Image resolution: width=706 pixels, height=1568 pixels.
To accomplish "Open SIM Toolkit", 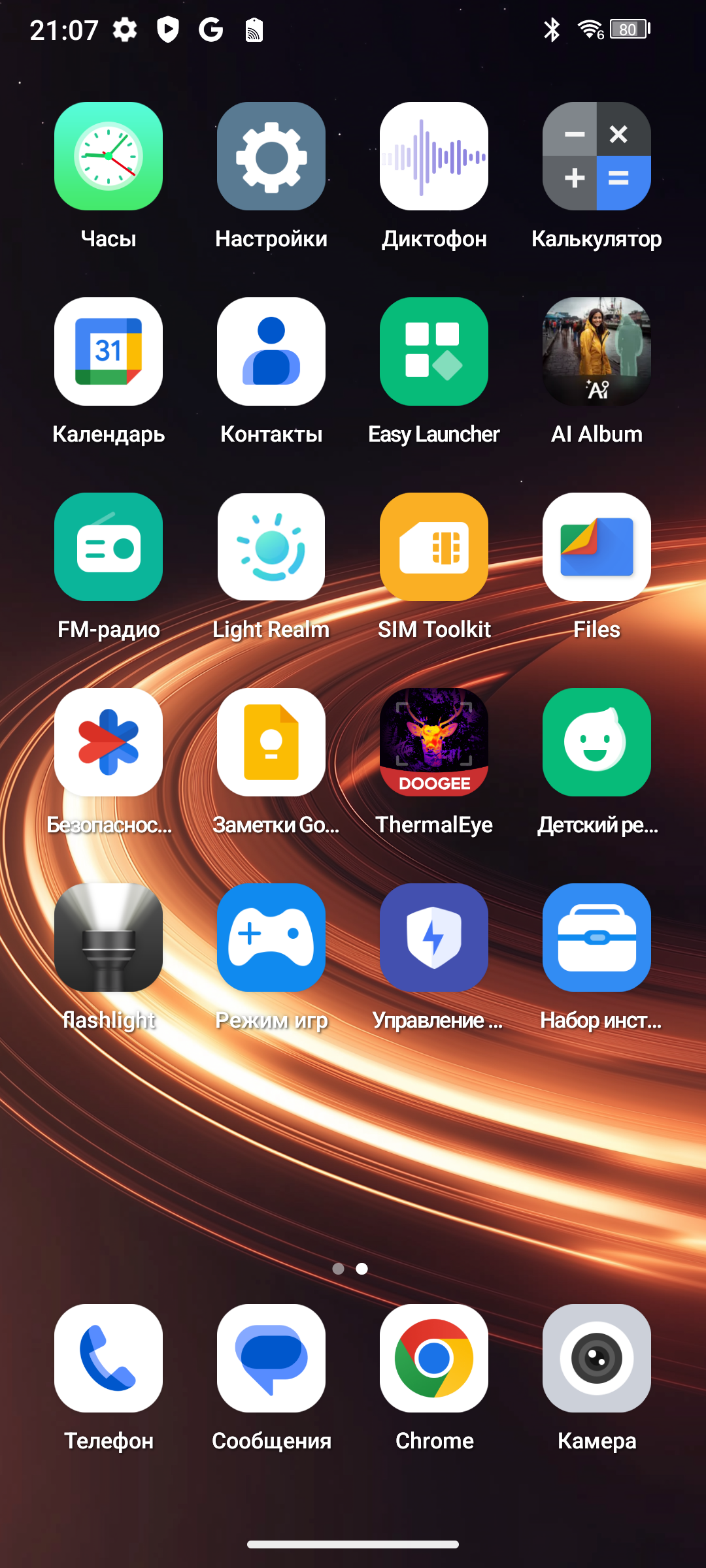I will tap(434, 547).
